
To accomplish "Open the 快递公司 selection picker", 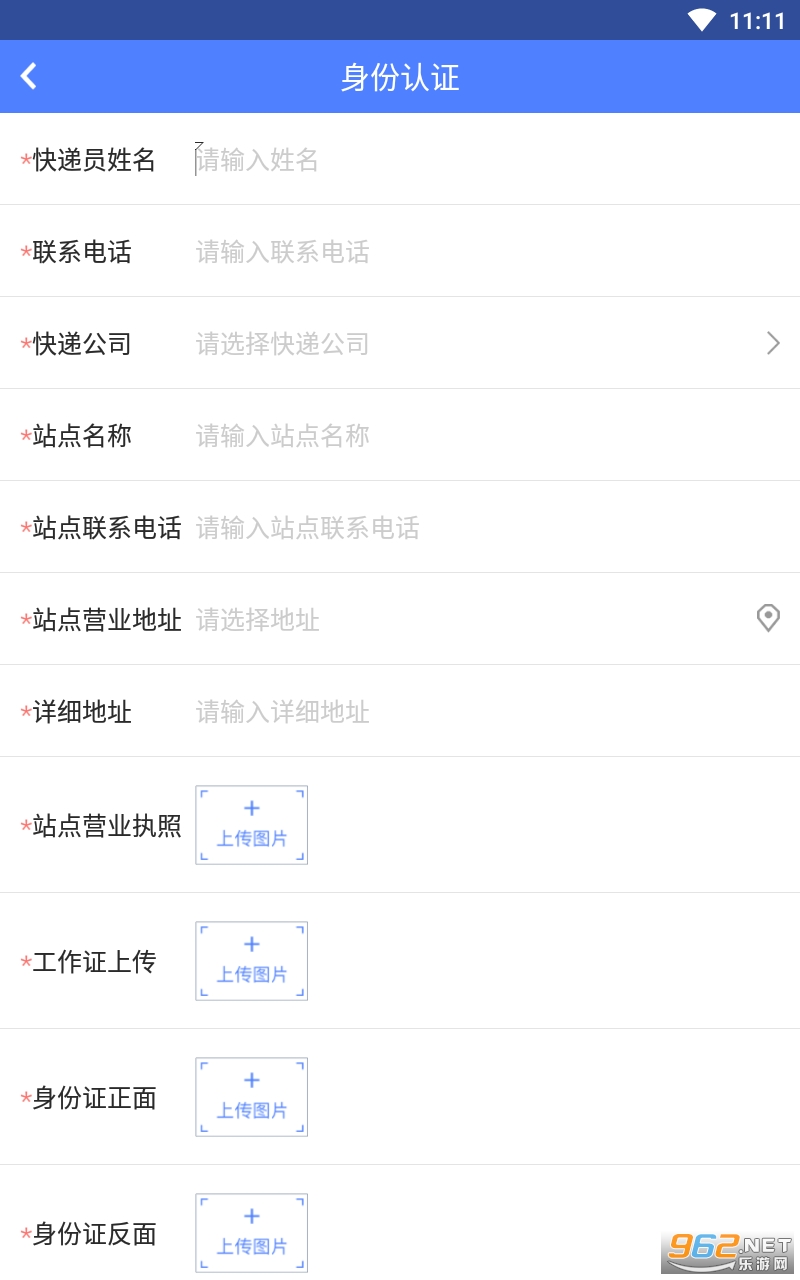I will click(480, 344).
